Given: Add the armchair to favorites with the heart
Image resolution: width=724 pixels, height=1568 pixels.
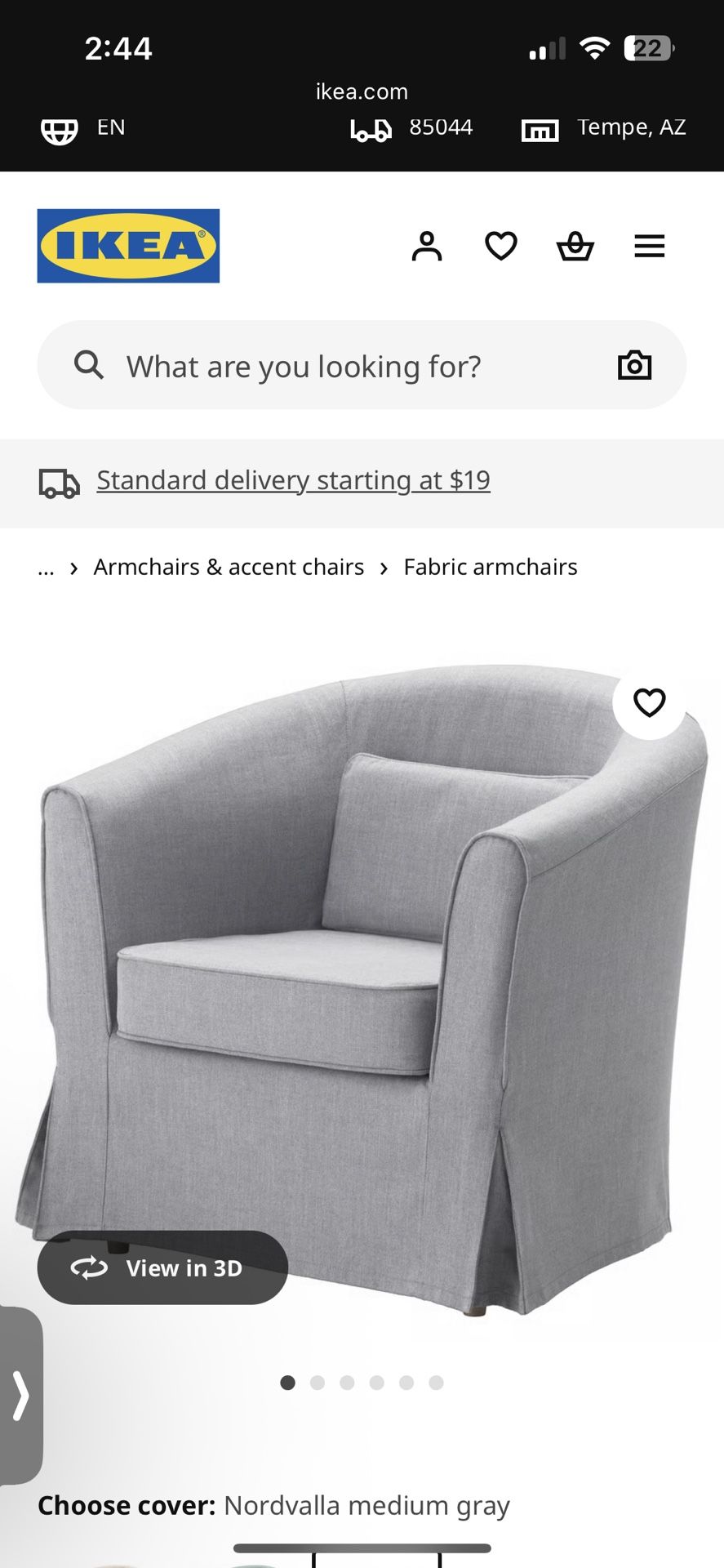Looking at the screenshot, I should coord(649,702).
